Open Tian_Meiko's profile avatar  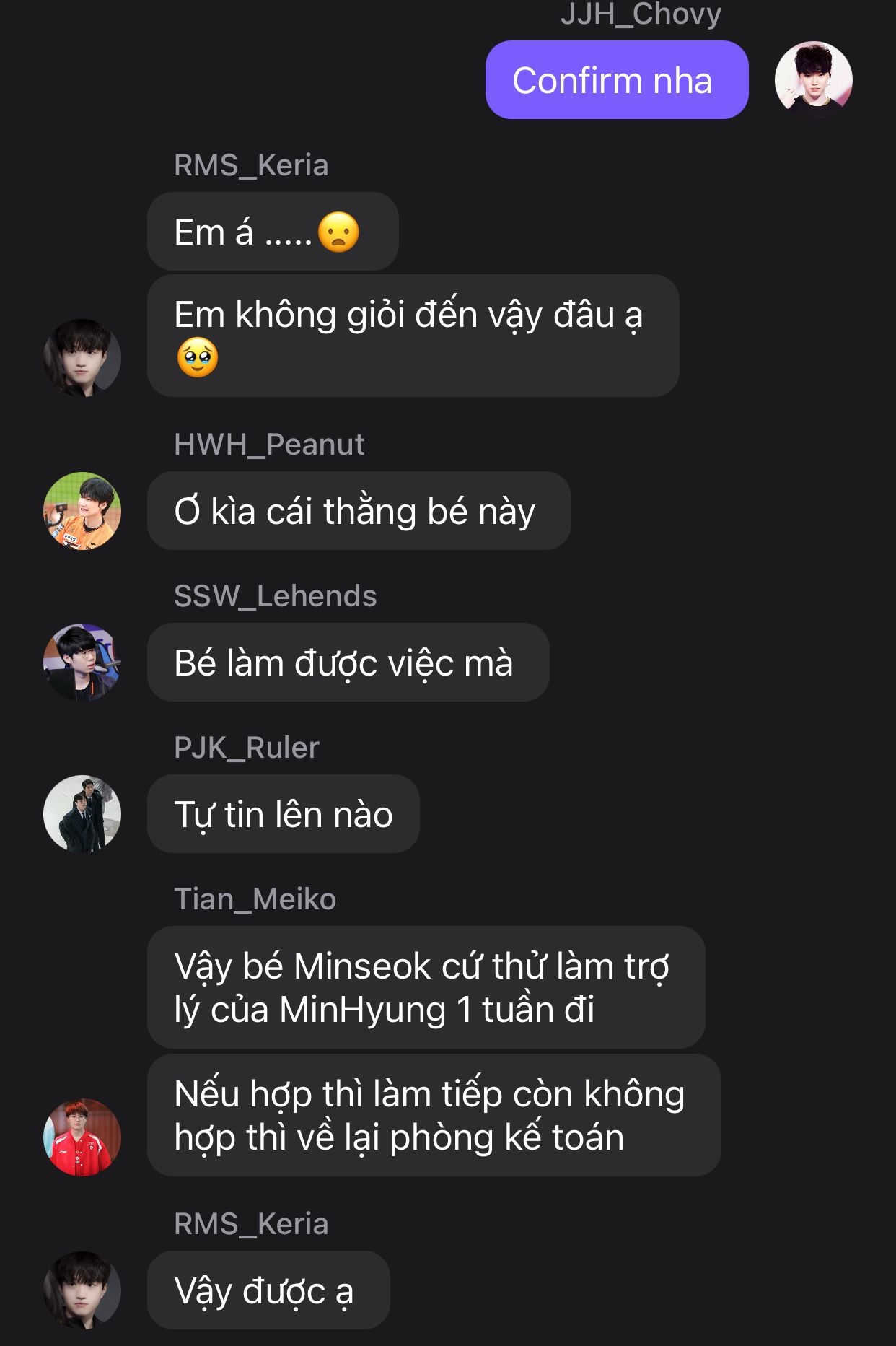point(82,1137)
